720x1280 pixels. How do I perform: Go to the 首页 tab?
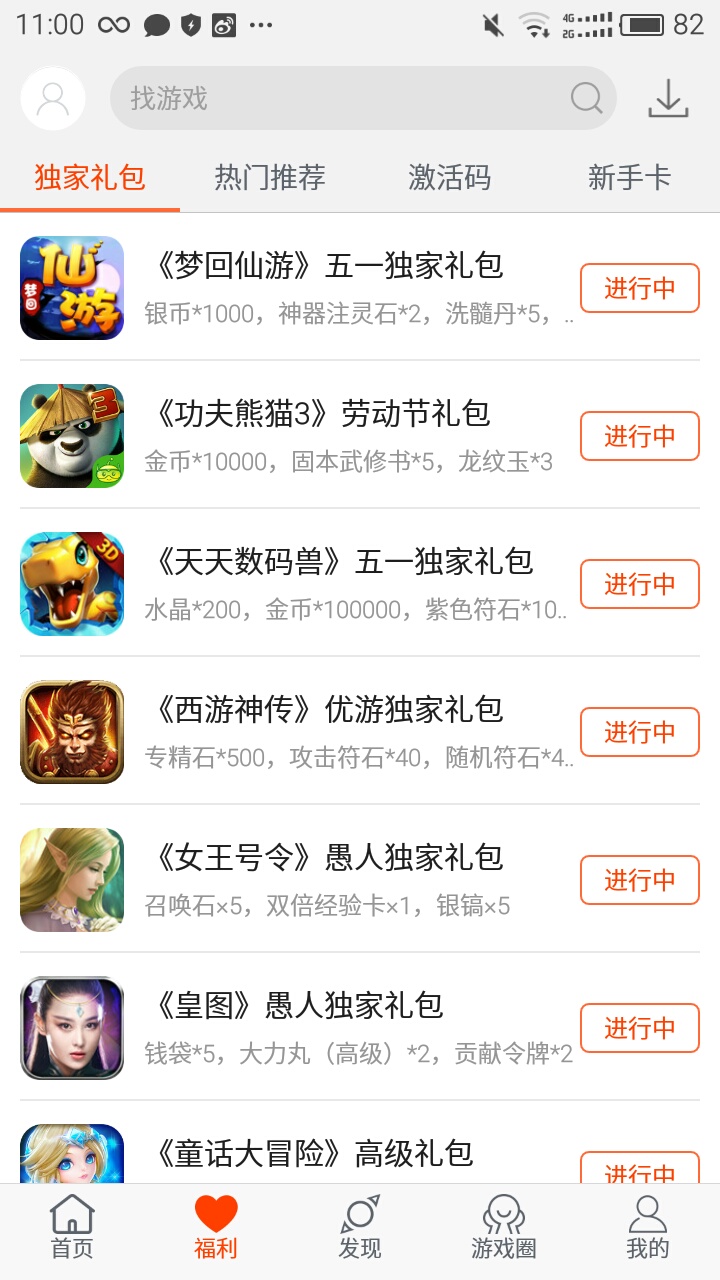[72, 1228]
